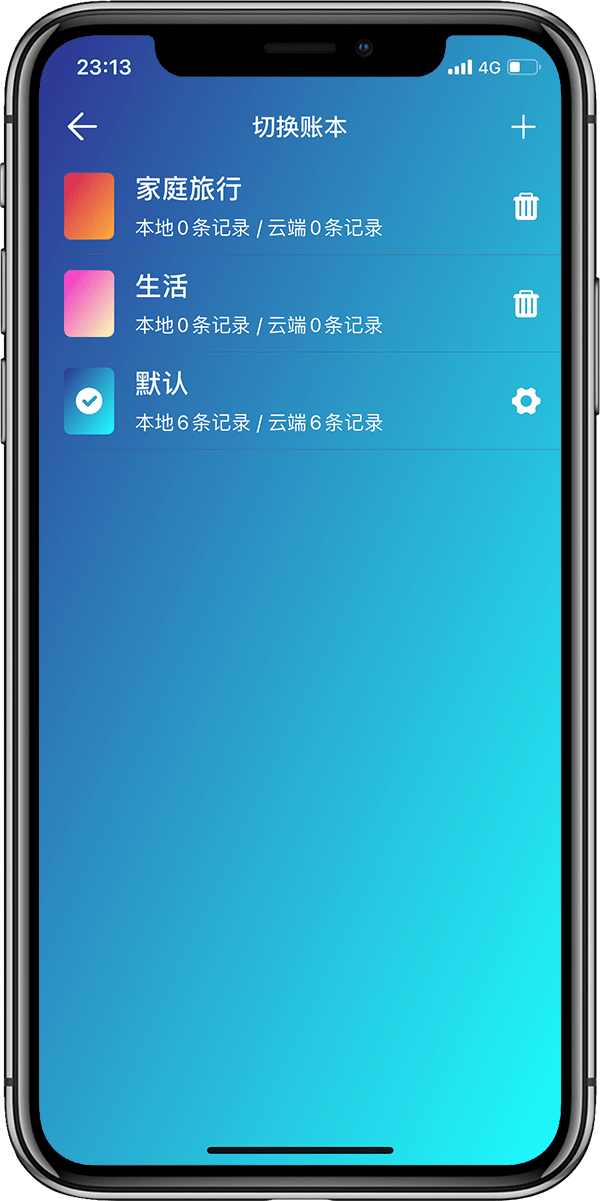Delete the 生活 account book
This screenshot has width=600, height=1201.
(x=526, y=304)
